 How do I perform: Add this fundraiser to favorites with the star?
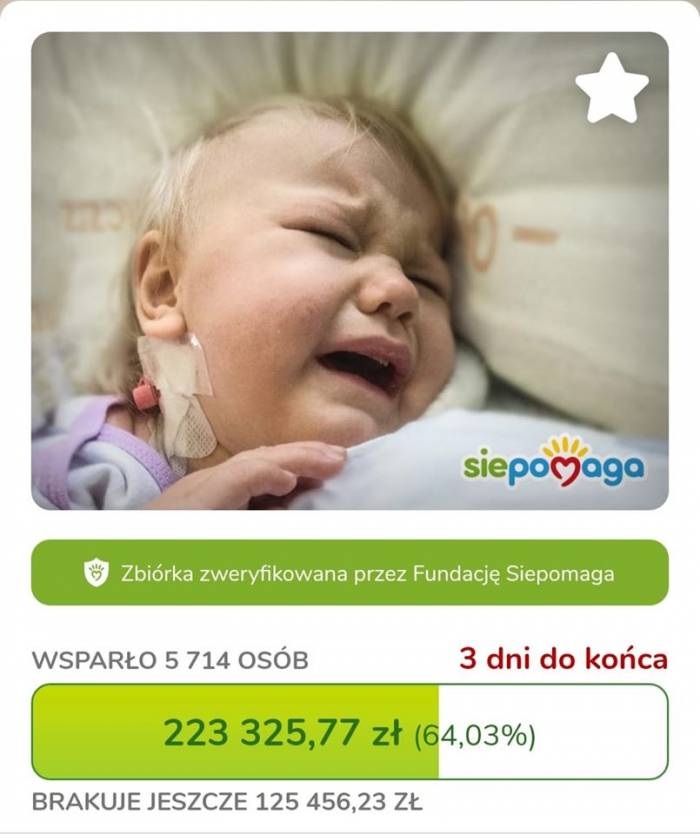point(612,88)
